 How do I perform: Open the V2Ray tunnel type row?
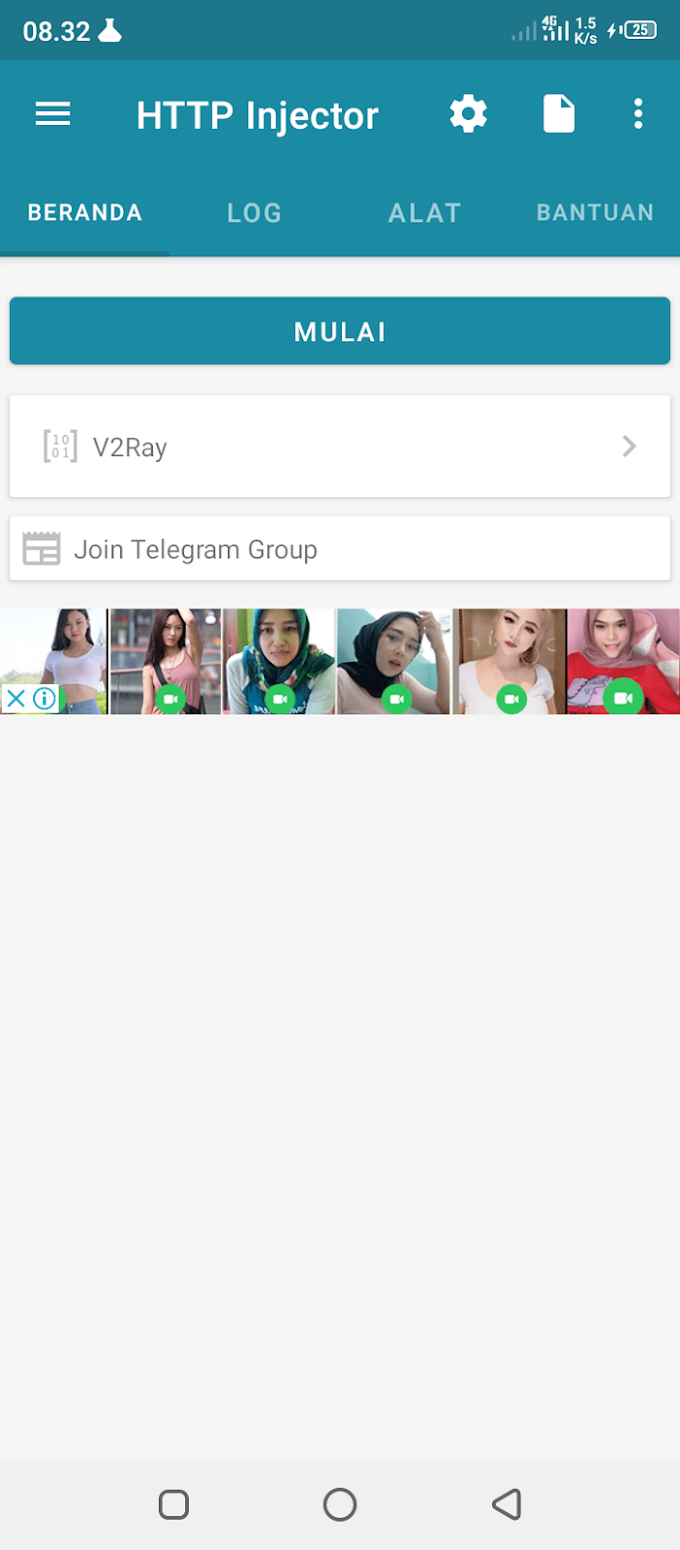click(340, 446)
